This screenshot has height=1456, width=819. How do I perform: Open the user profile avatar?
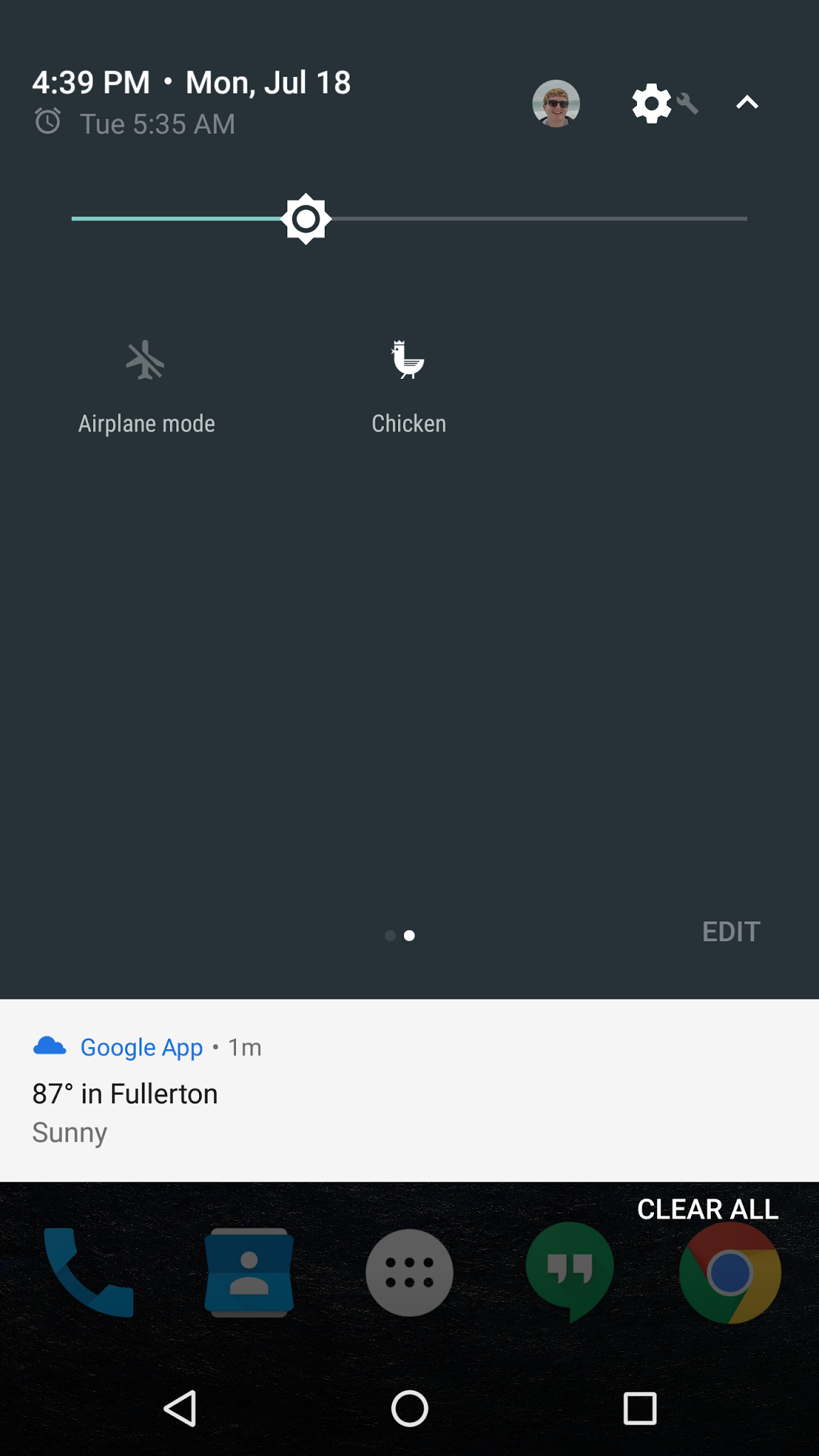pyautogui.click(x=556, y=103)
